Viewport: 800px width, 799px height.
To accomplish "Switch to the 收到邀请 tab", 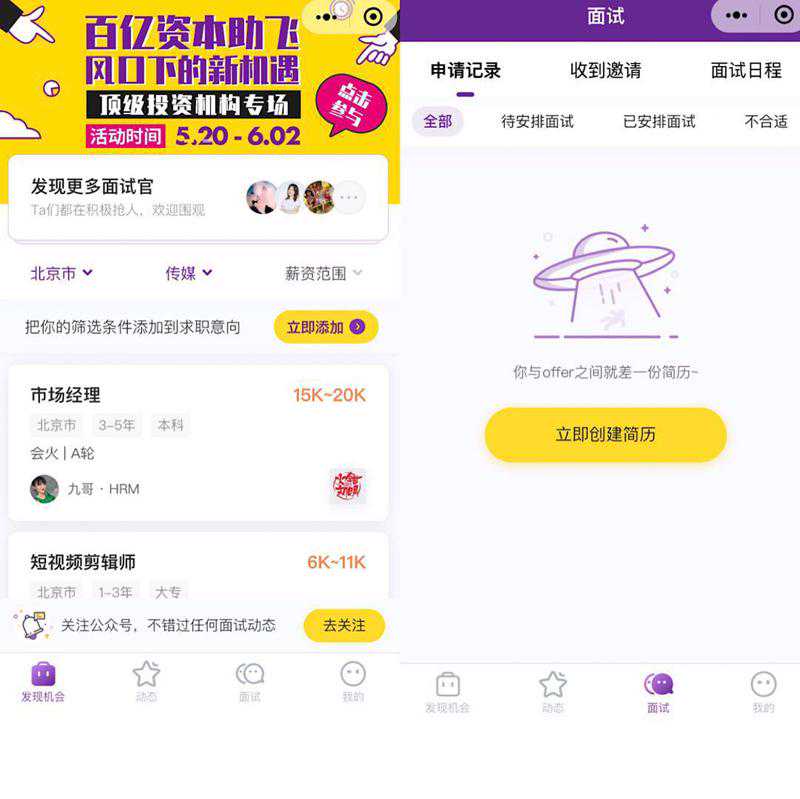I will (605, 70).
